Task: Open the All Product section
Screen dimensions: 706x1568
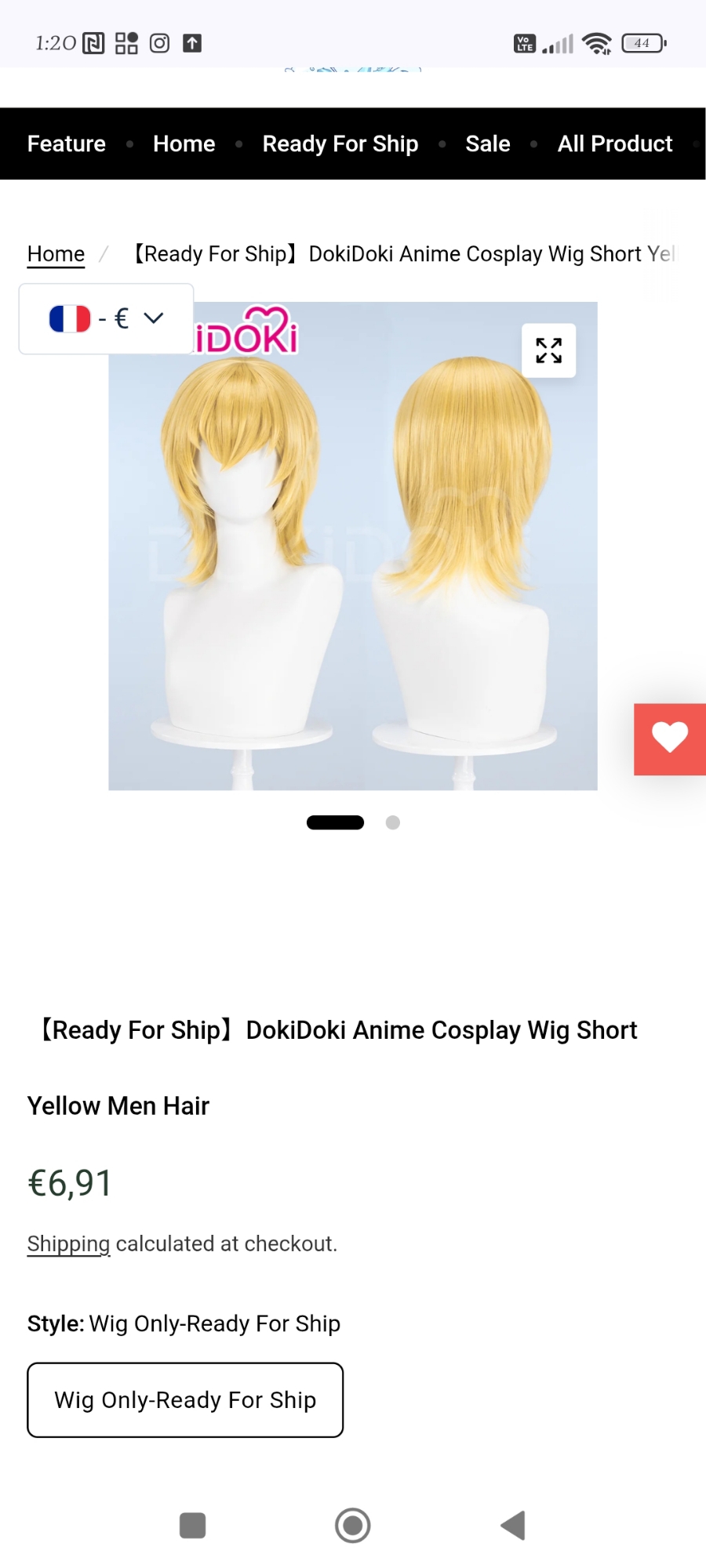Action: tap(615, 144)
